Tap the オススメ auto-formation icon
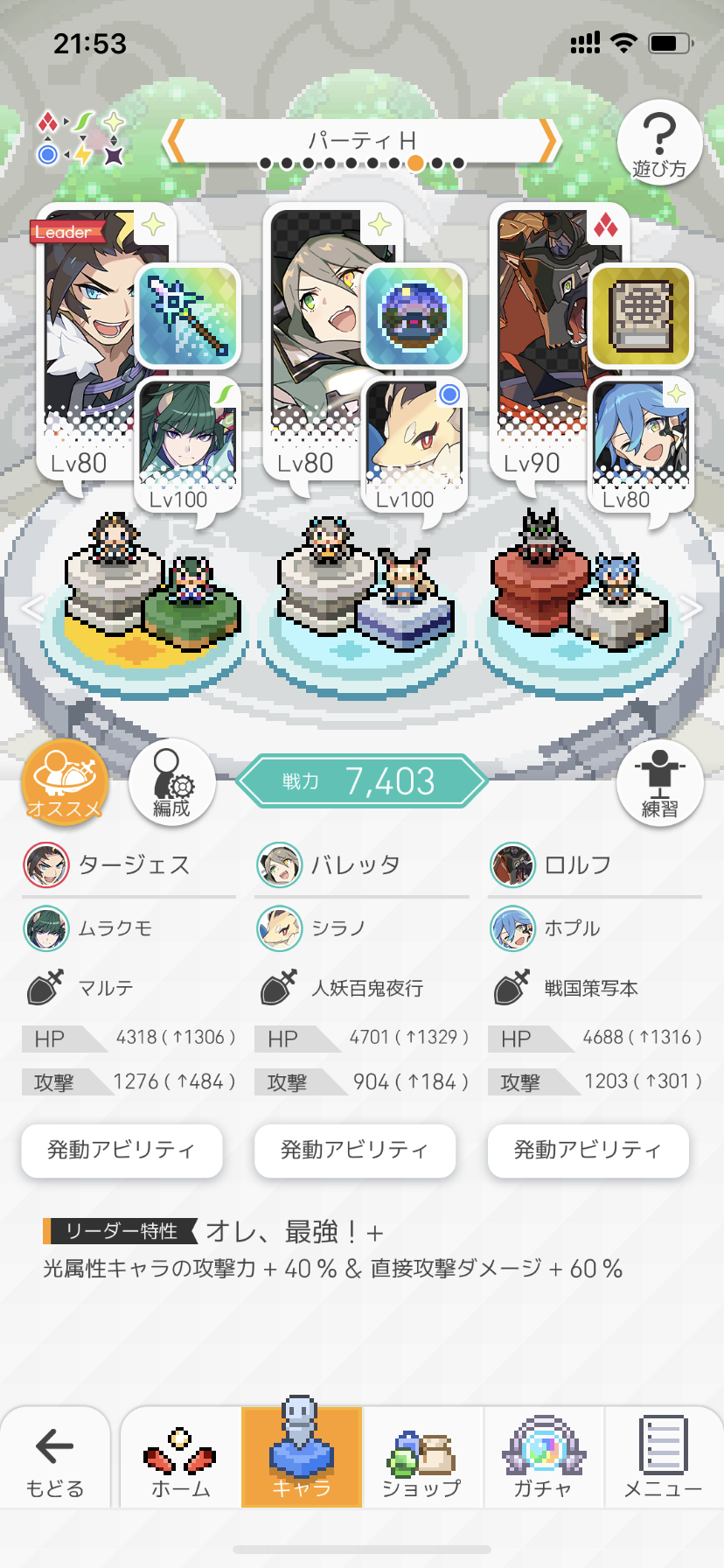This screenshot has width=724, height=1568. (x=64, y=783)
